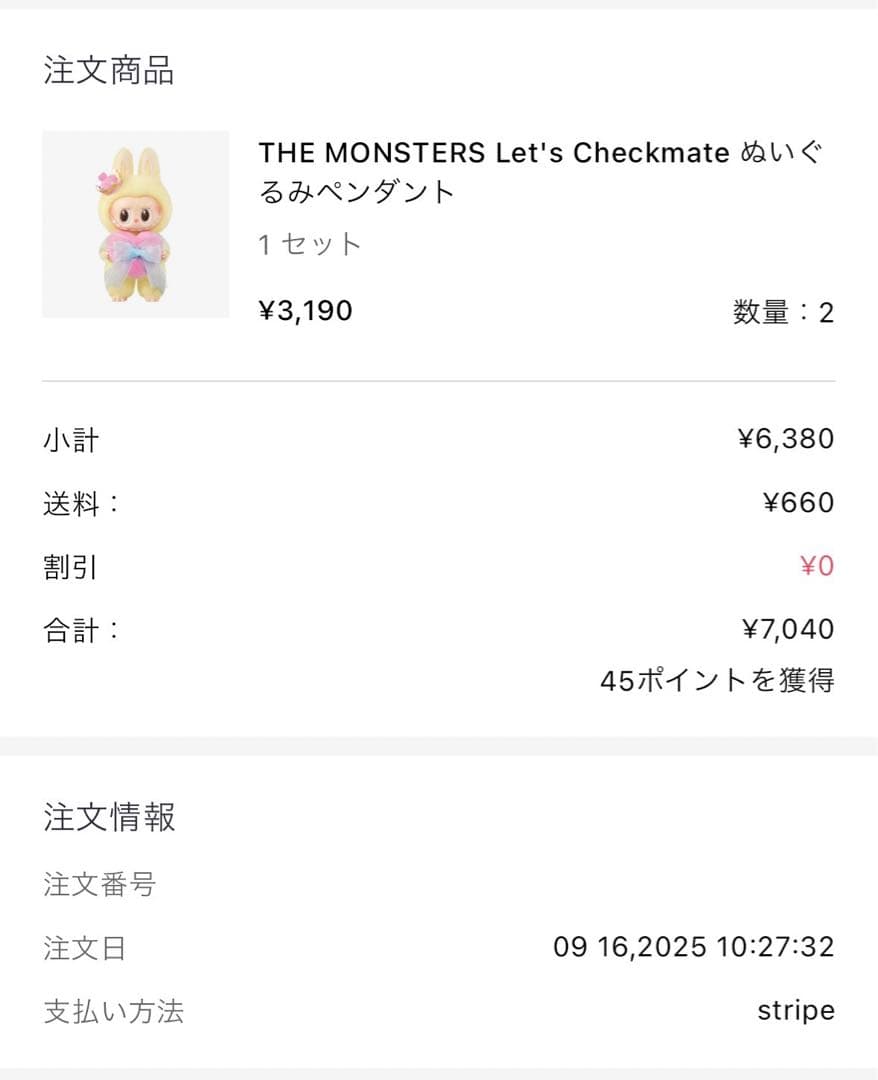Viewport: 878px width, 1080px height.
Task: Click the 送料 shipping fee label
Action: click(74, 503)
